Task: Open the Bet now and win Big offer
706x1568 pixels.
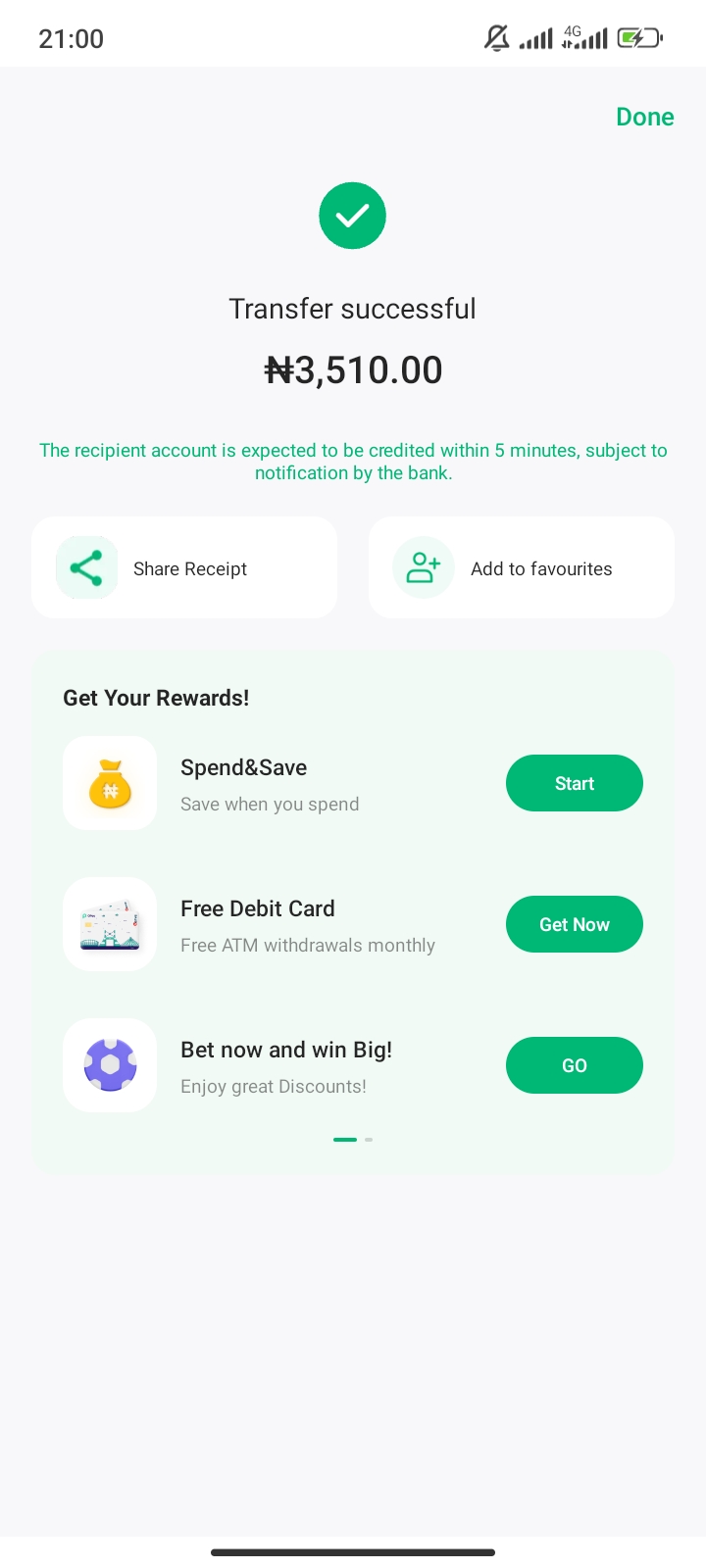Action: (x=284, y=1066)
